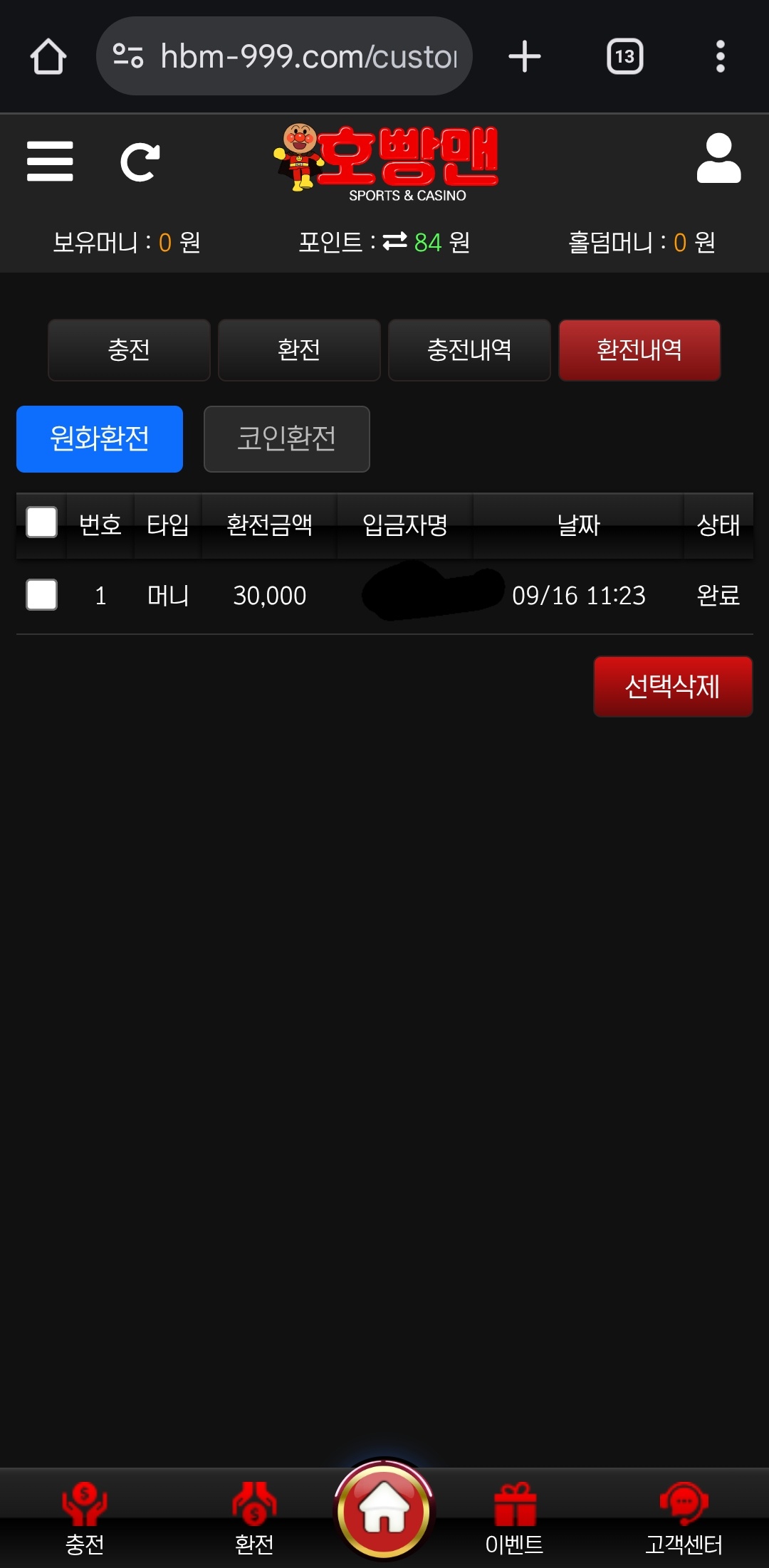Check the box for row number 1
This screenshot has width=769, height=1568.
[41, 595]
